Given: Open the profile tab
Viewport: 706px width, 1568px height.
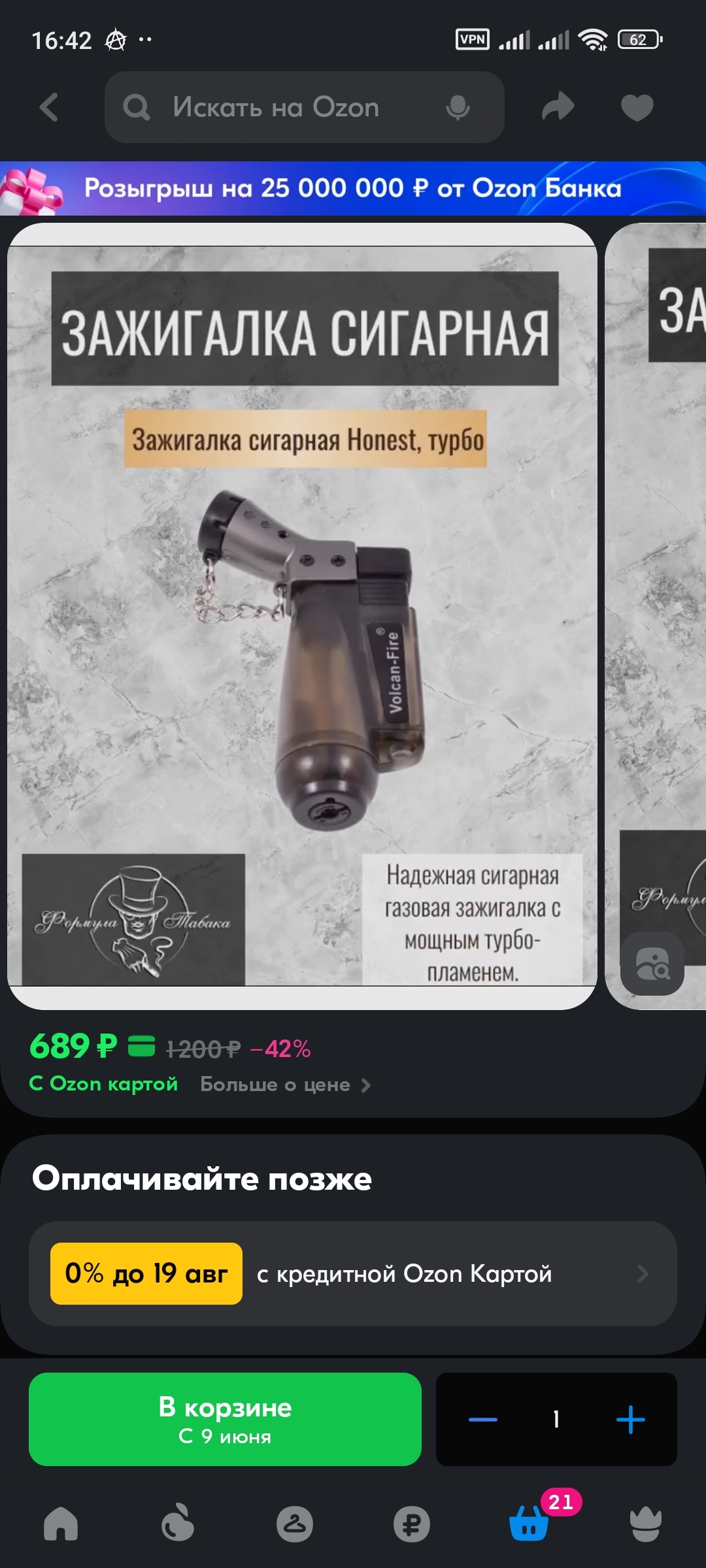Looking at the screenshot, I should click(x=646, y=1524).
